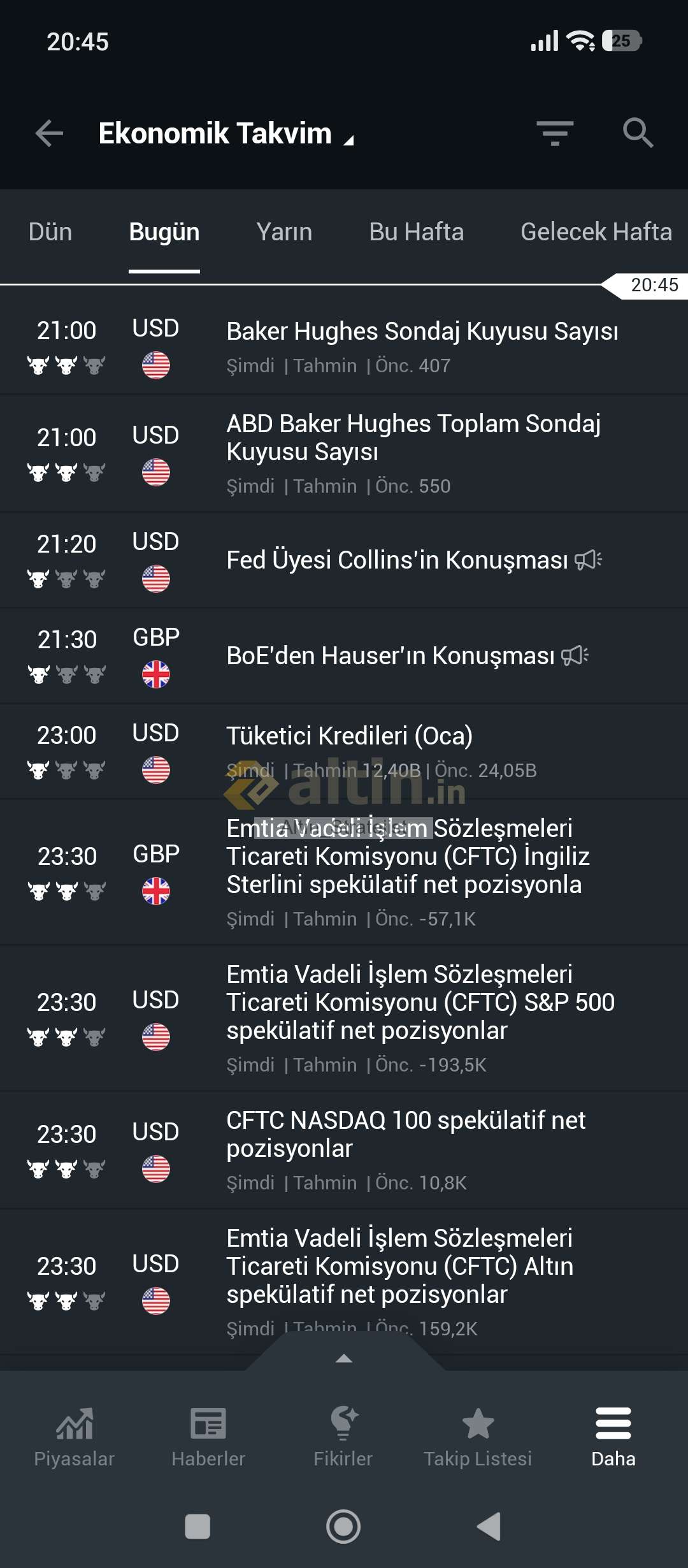Select the Bu Hafta tab
The width and height of the screenshot is (688, 1568).
click(x=416, y=232)
